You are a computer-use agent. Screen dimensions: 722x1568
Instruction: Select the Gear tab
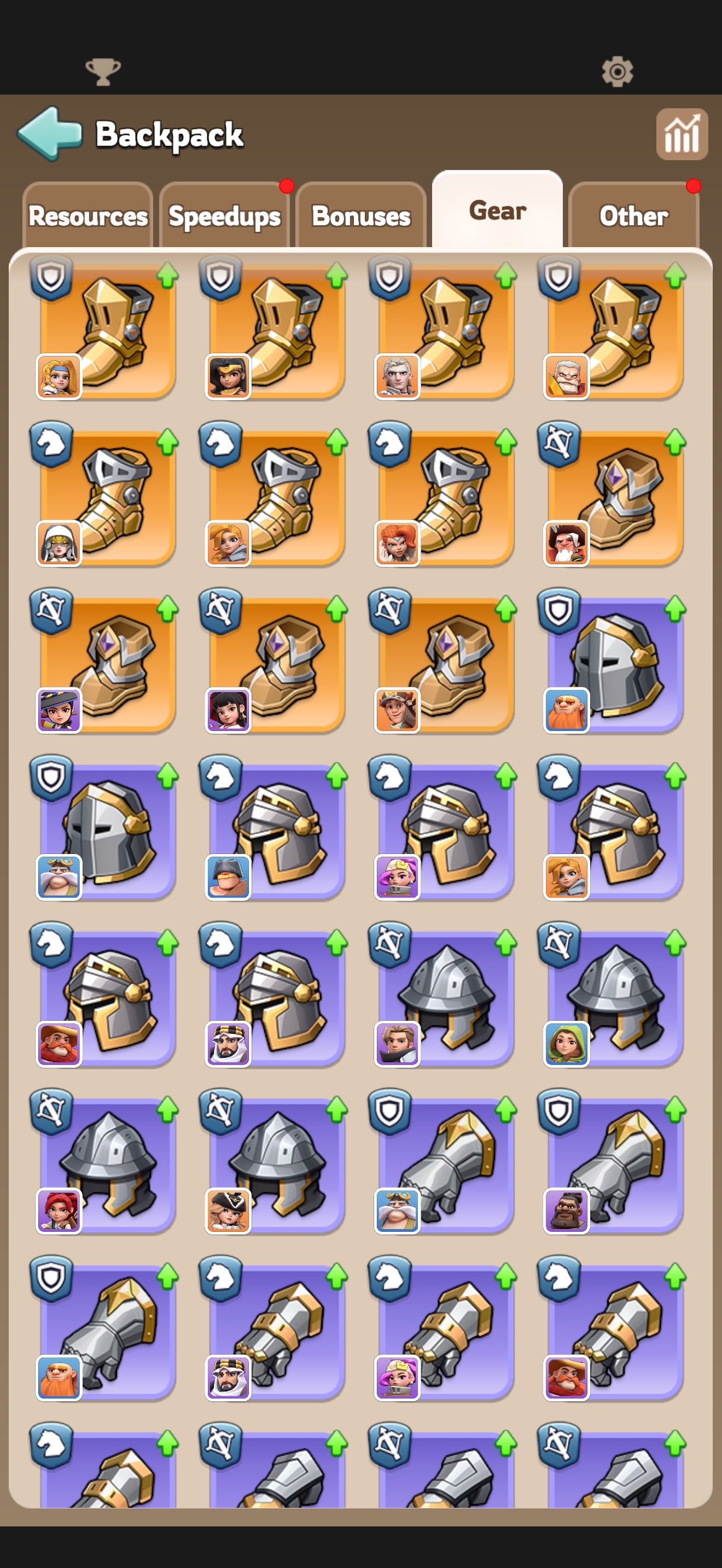497,210
